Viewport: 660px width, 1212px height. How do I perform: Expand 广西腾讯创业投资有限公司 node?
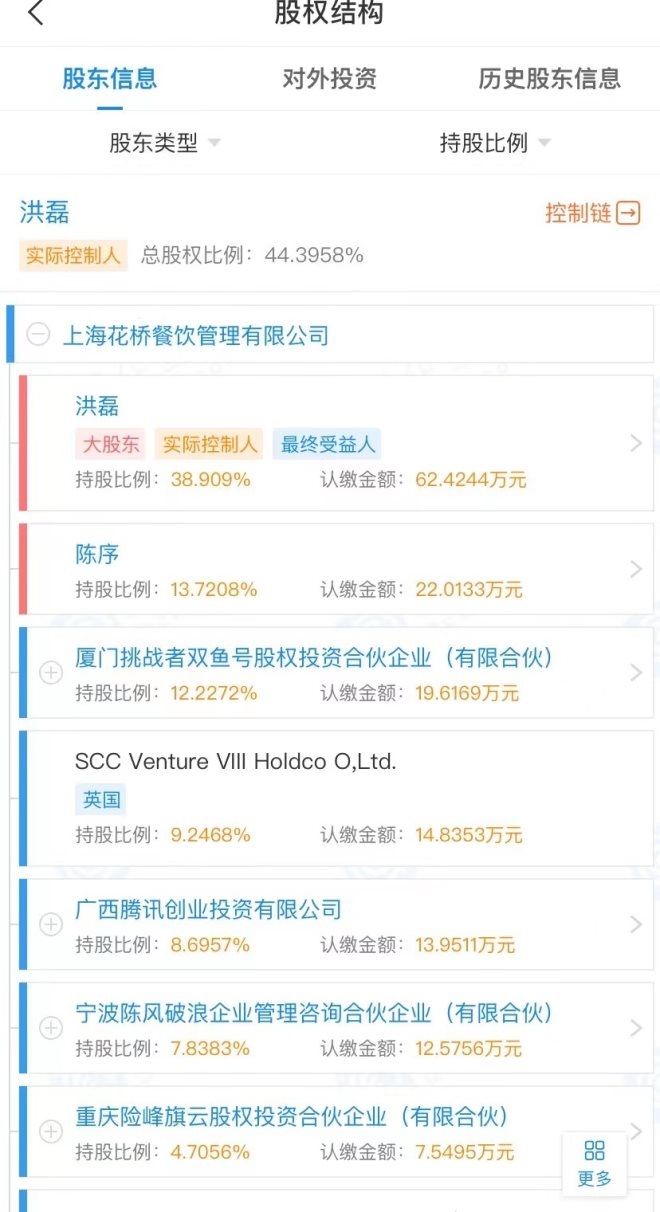click(50, 925)
